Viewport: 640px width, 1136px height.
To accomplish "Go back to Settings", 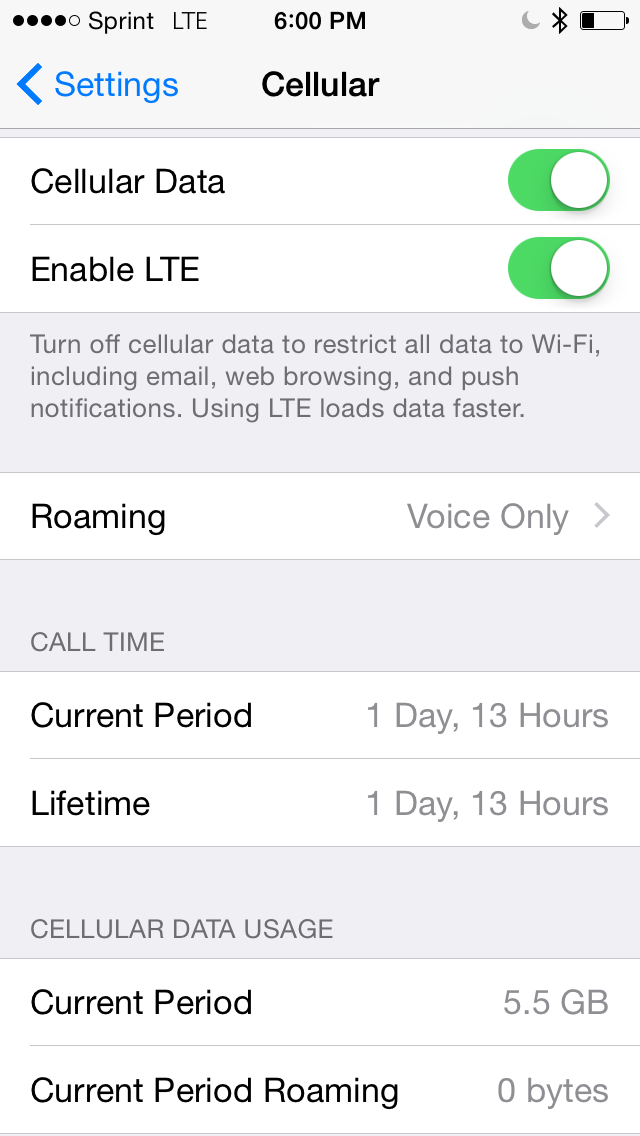I will pyautogui.click(x=97, y=85).
